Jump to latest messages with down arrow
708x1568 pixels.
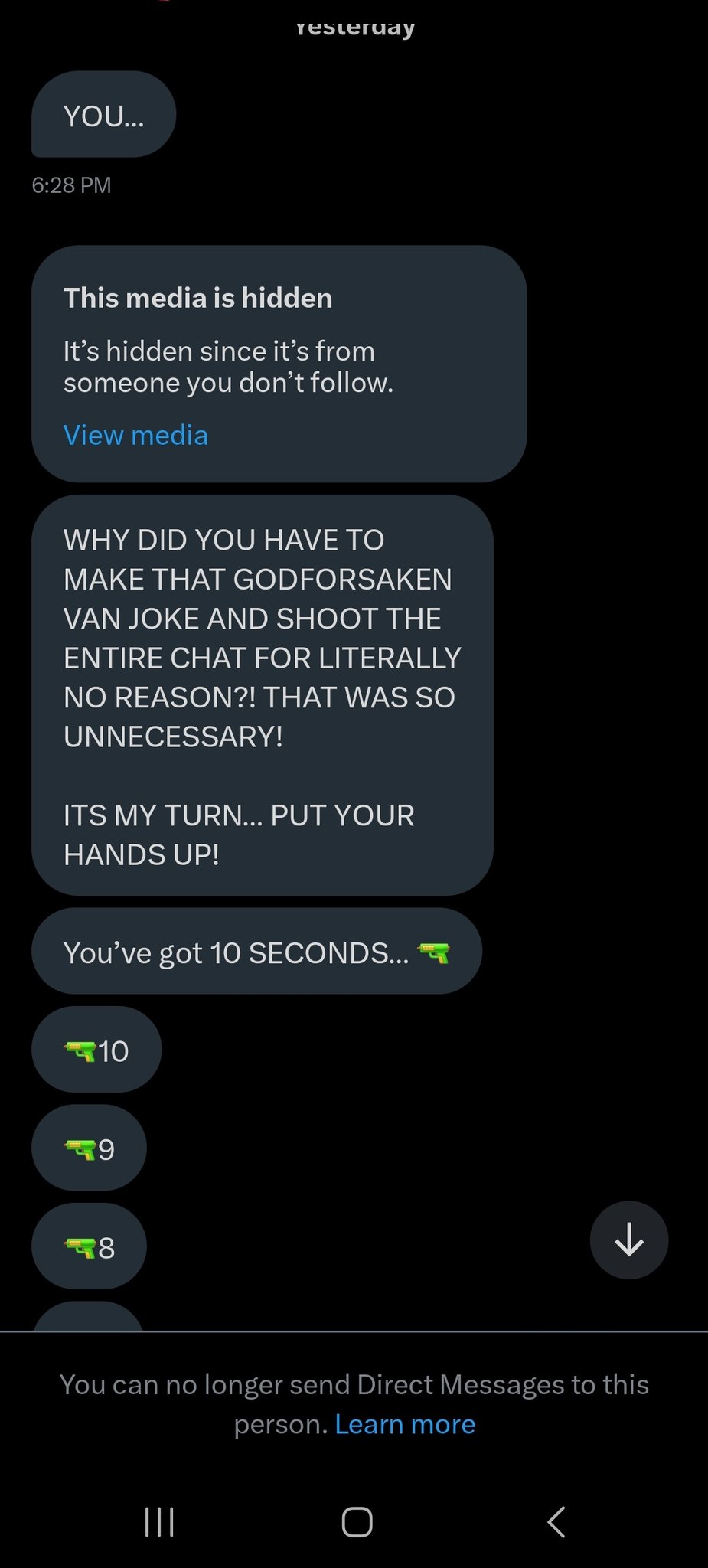pyautogui.click(x=629, y=1240)
